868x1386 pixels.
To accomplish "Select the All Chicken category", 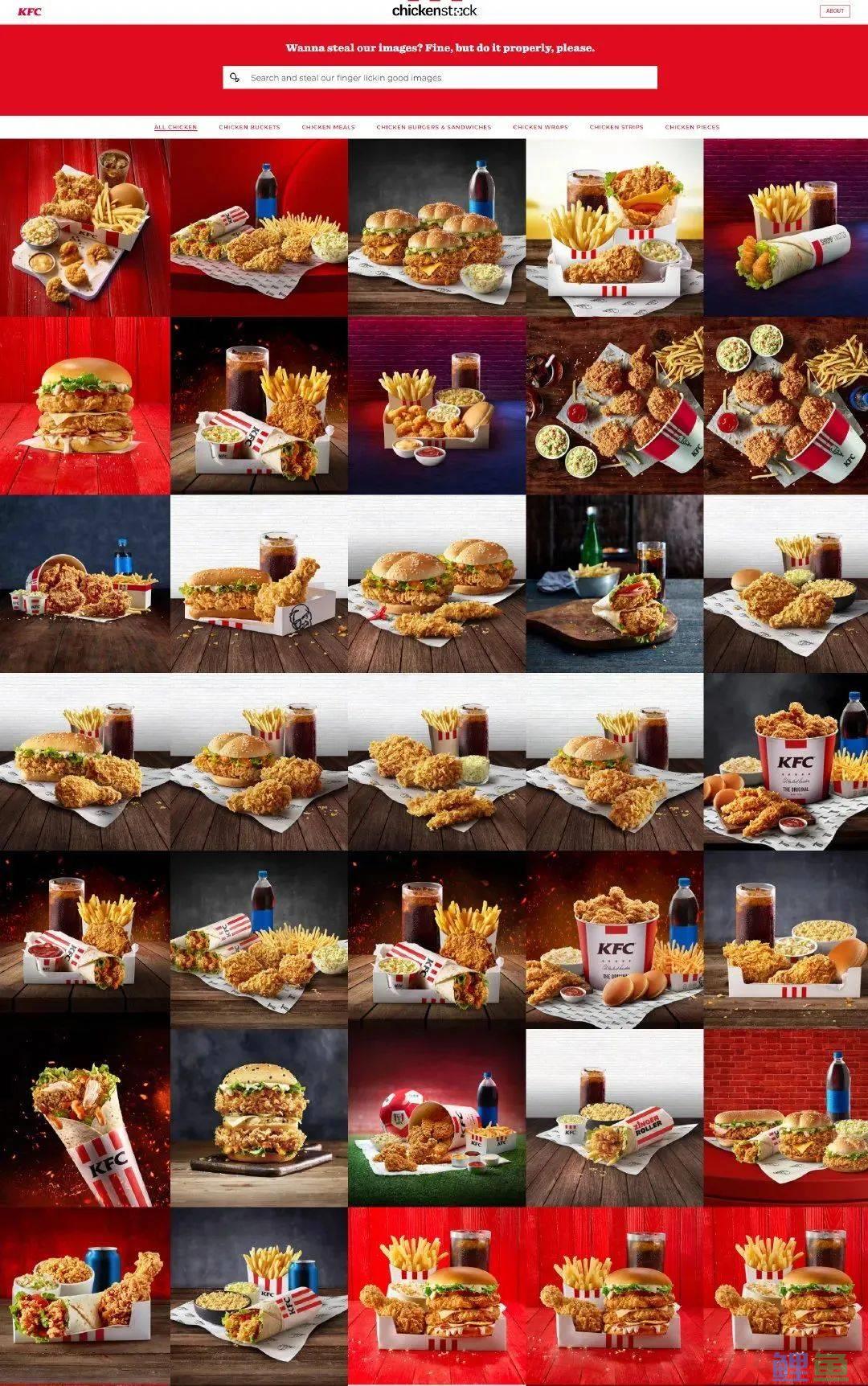I will [175, 127].
